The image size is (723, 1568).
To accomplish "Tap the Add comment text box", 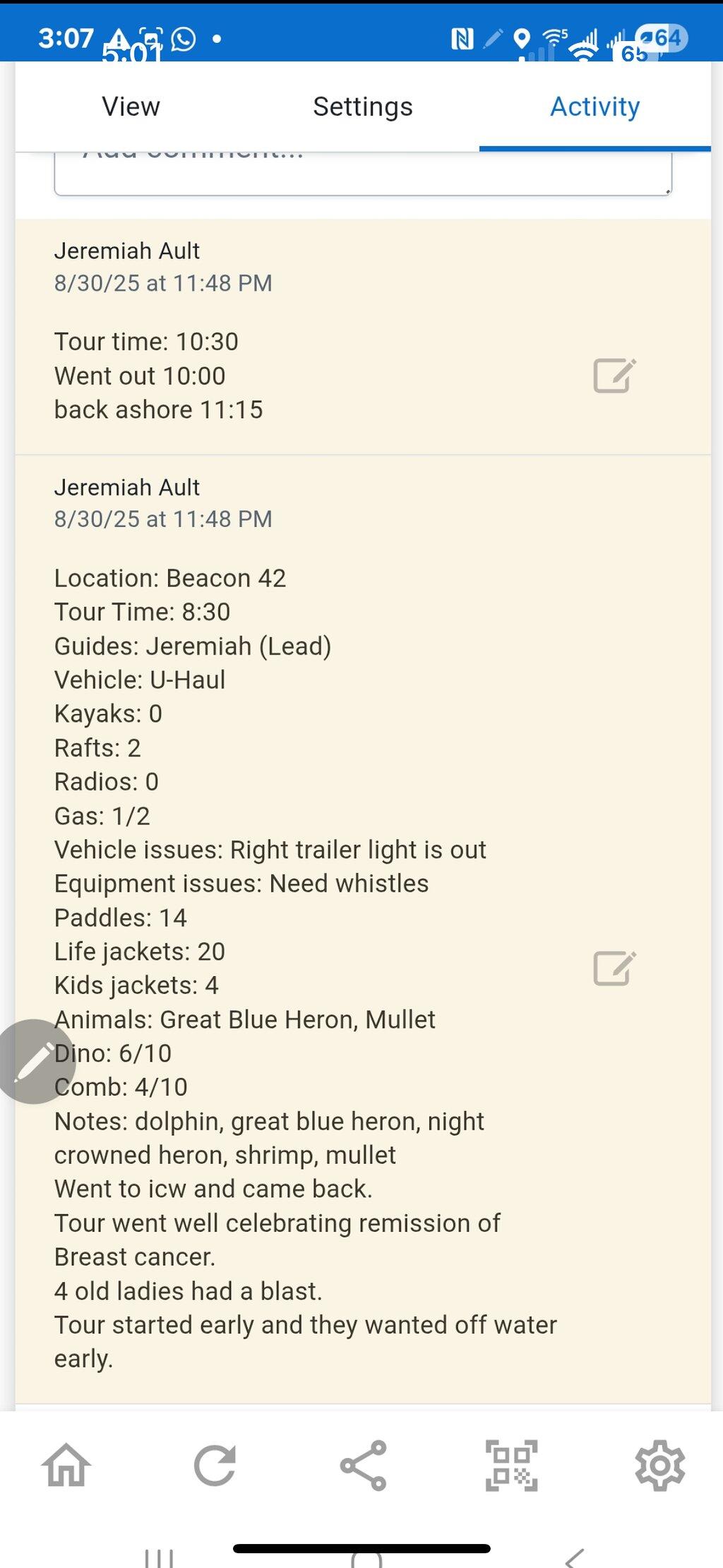I will click(x=363, y=172).
